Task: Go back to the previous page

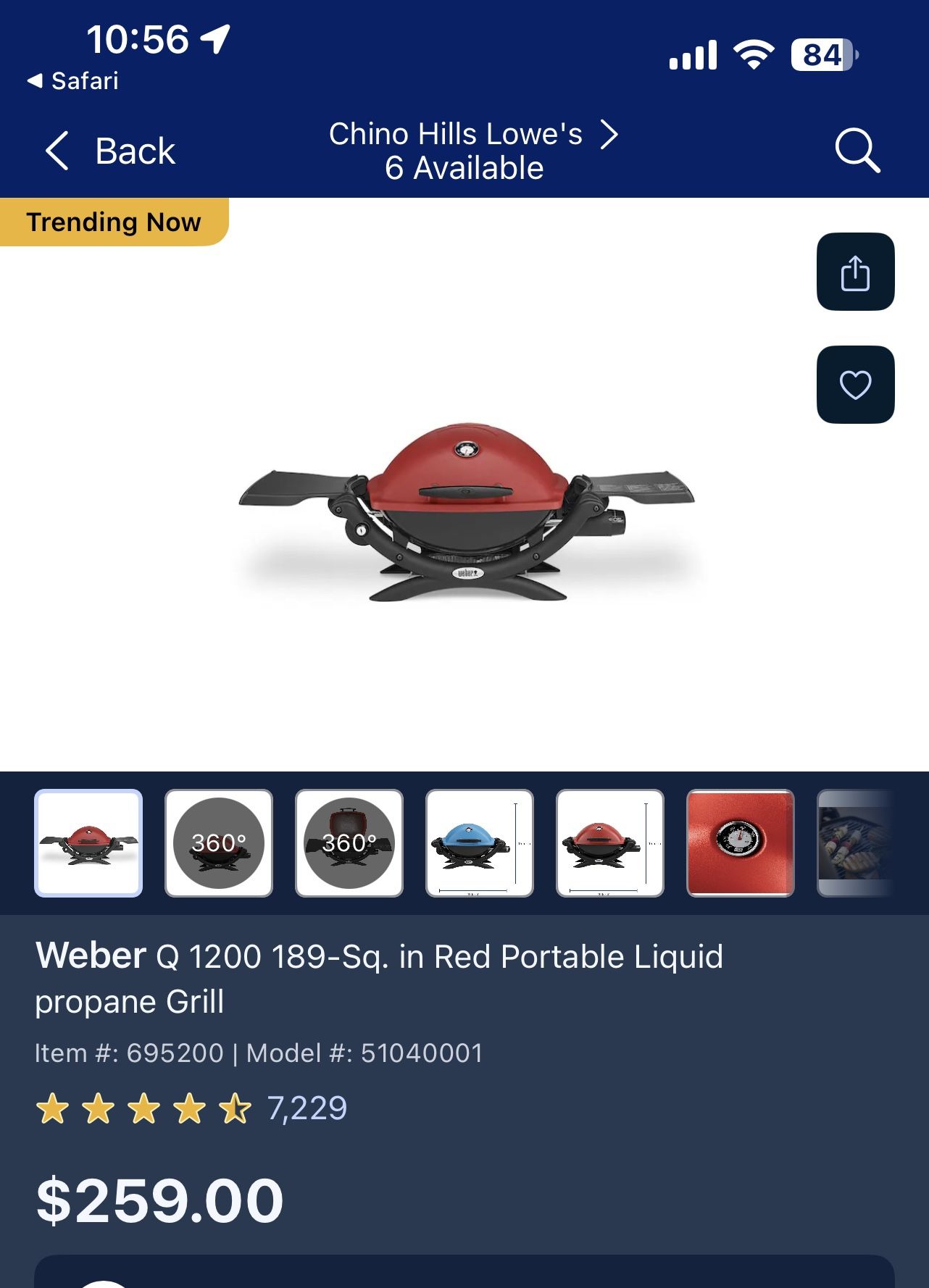Action: click(110, 151)
